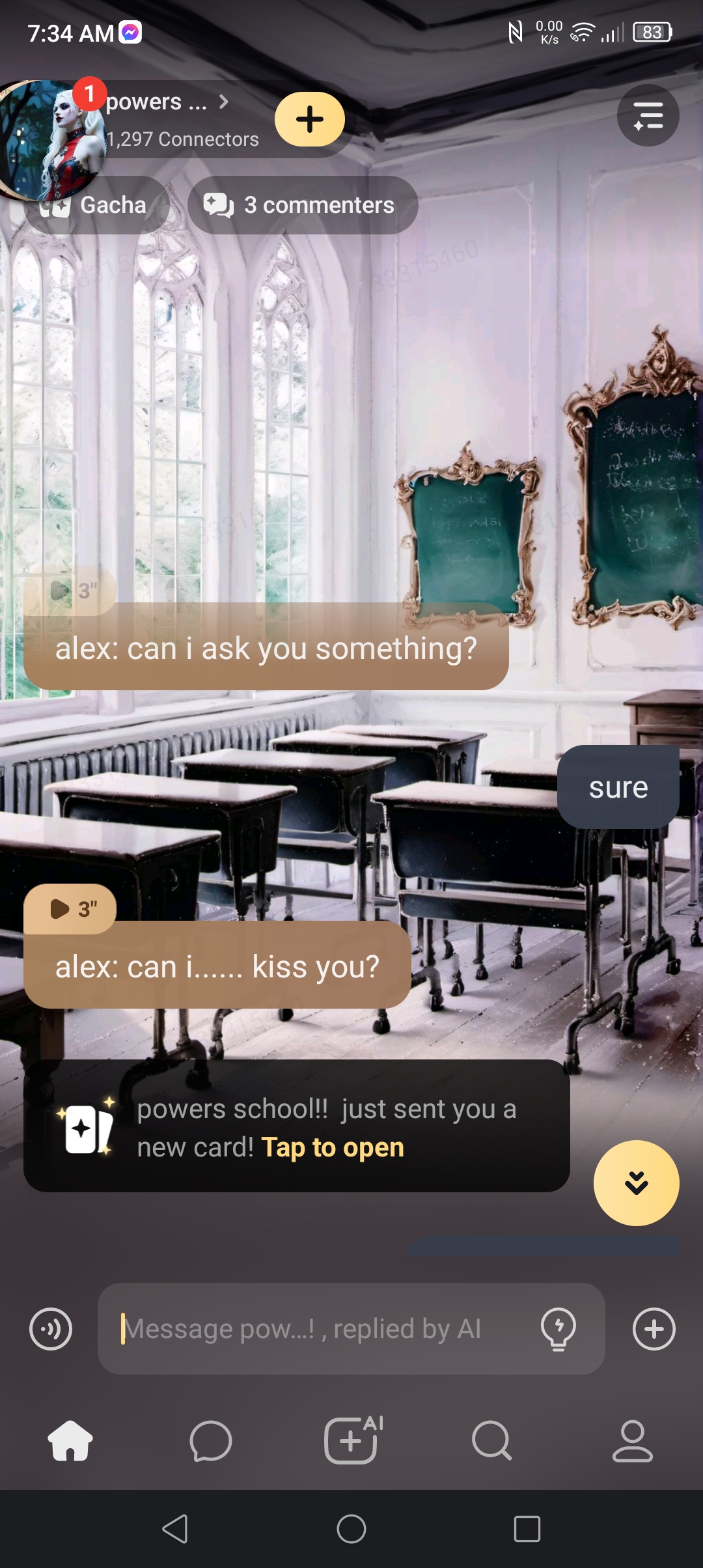
Task: Connect with this character via plus button
Action: (310, 119)
